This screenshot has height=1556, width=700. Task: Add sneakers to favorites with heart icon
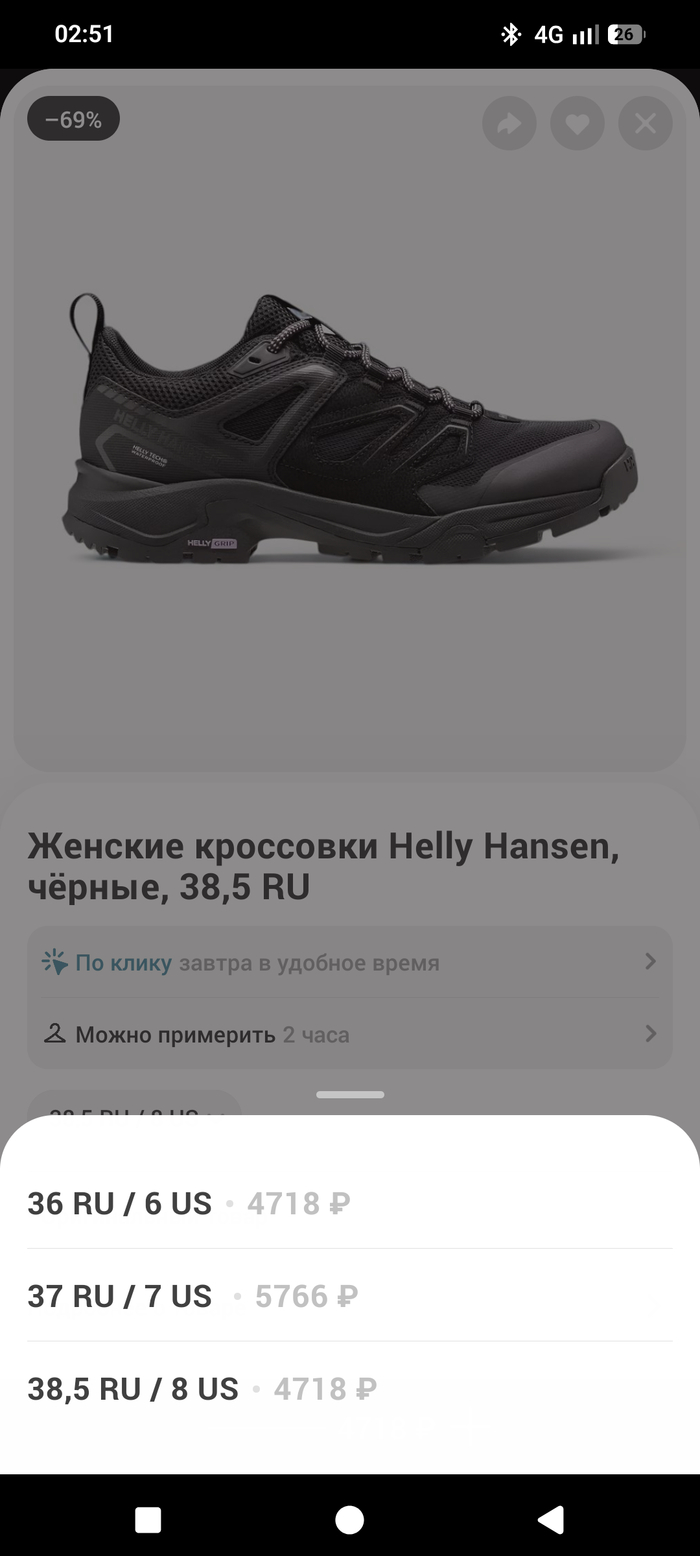click(x=577, y=124)
